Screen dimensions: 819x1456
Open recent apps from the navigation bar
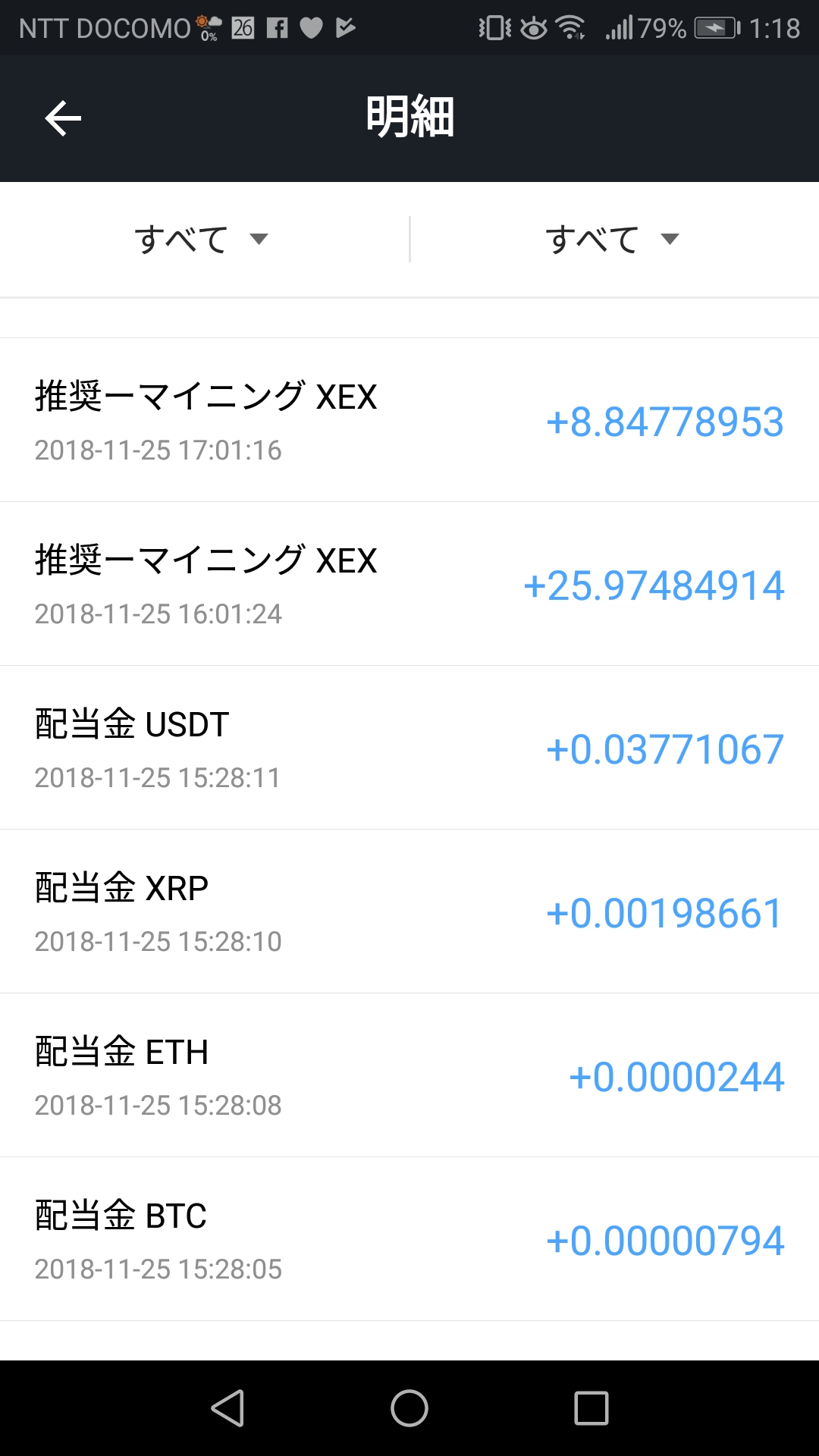(591, 1408)
